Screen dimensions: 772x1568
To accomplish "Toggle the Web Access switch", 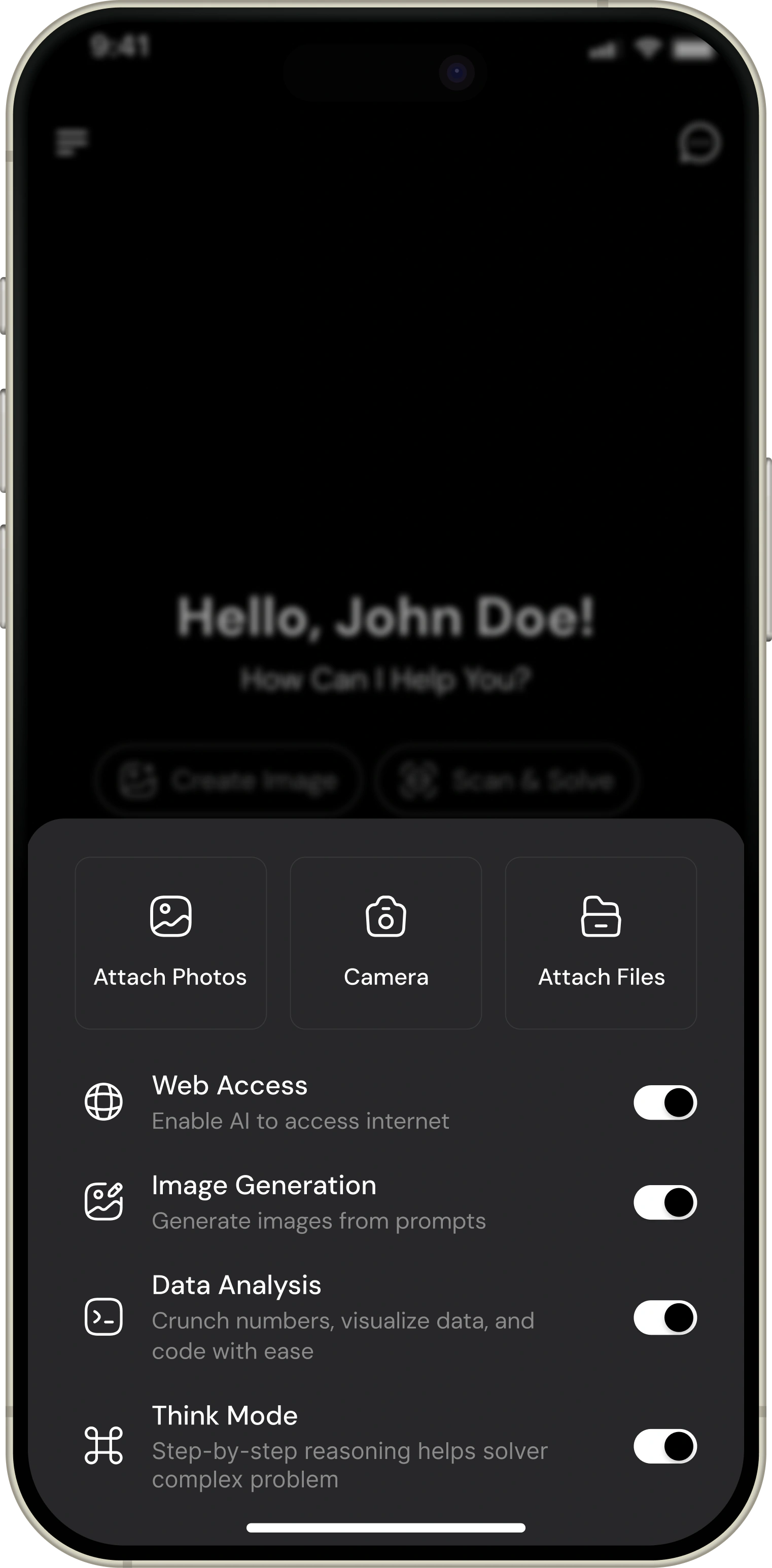I will 665,1102.
